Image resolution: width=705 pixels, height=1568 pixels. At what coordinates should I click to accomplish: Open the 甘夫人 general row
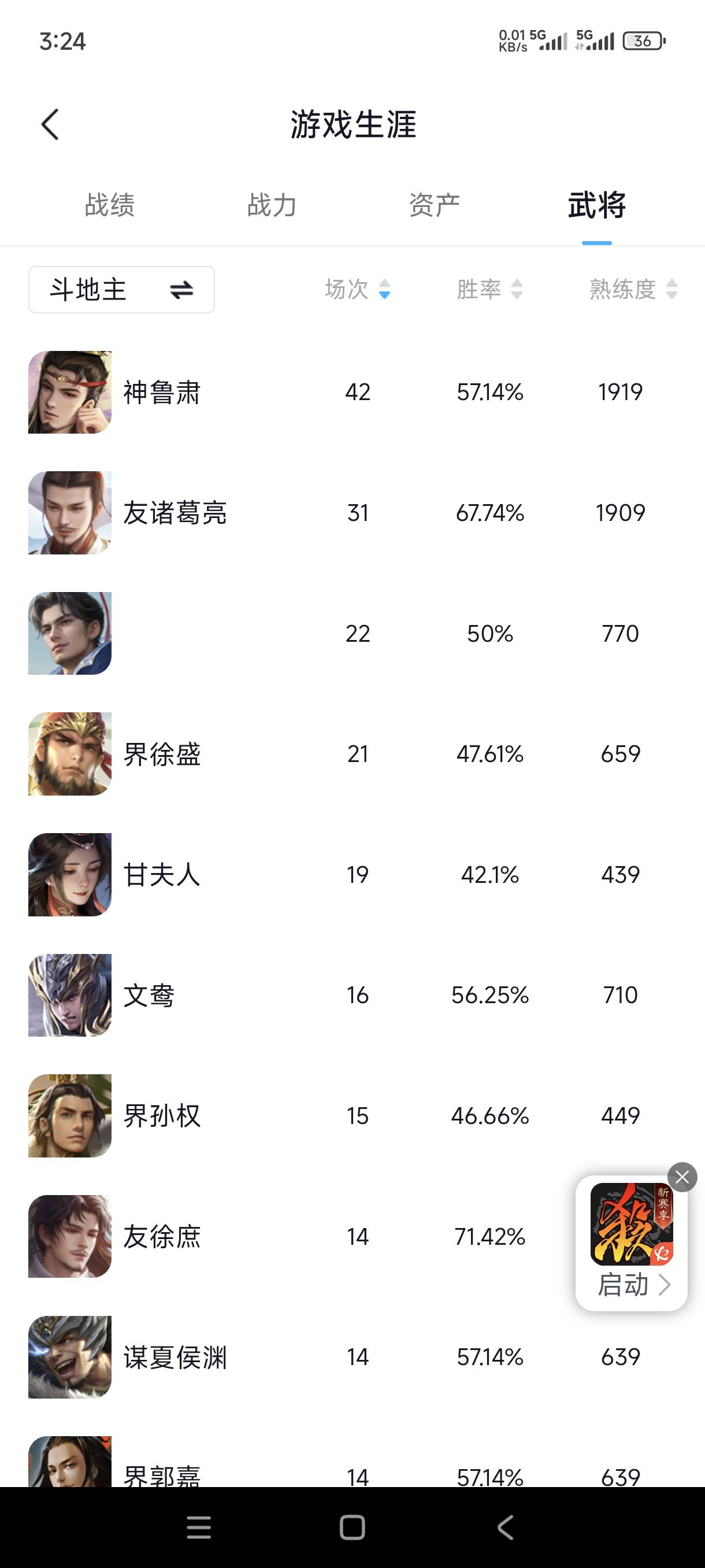point(162,875)
